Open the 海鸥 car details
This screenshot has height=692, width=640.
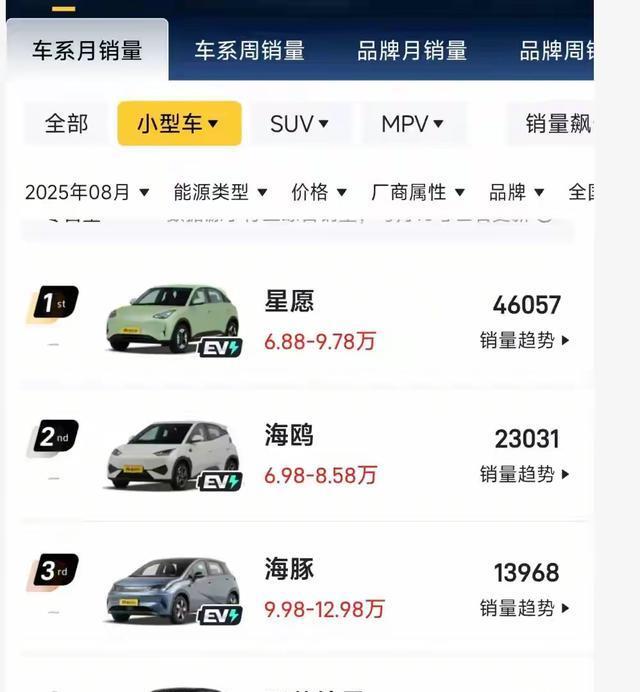coord(290,435)
